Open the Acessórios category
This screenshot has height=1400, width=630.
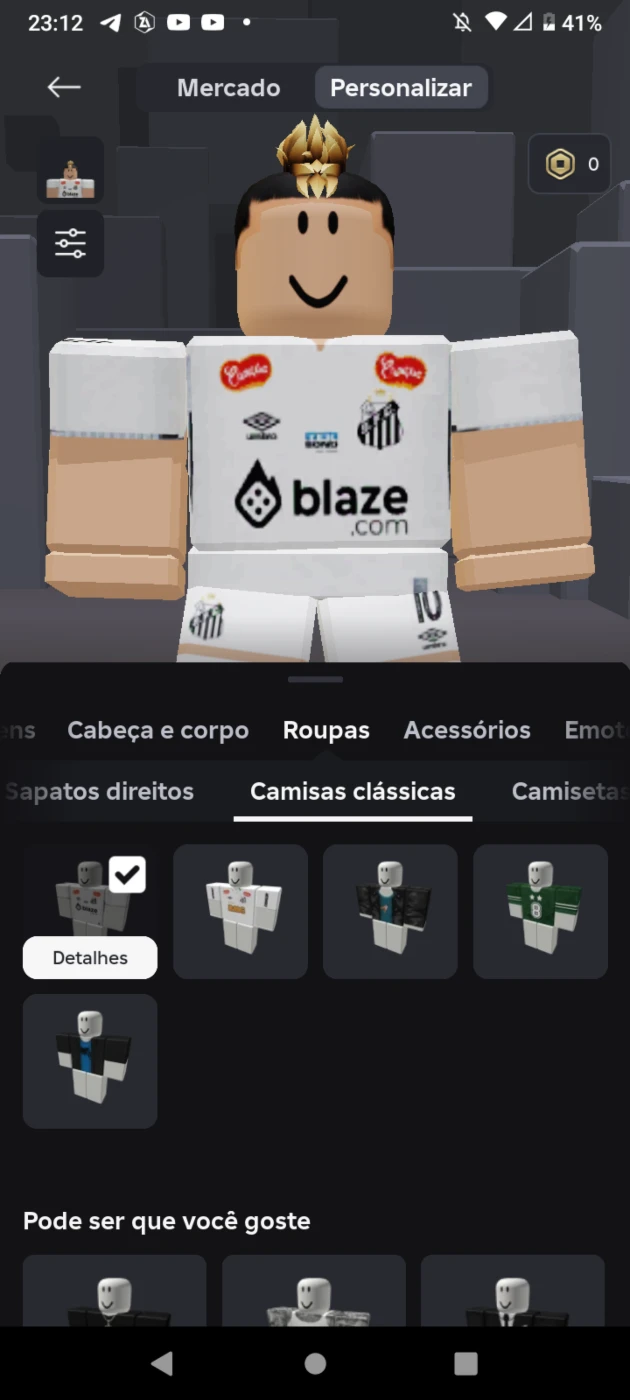(x=467, y=730)
